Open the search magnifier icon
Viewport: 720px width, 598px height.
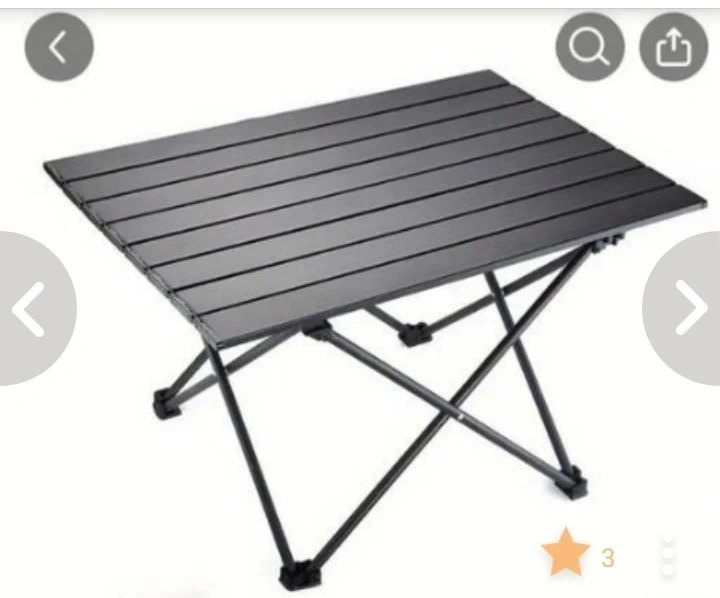(590, 47)
